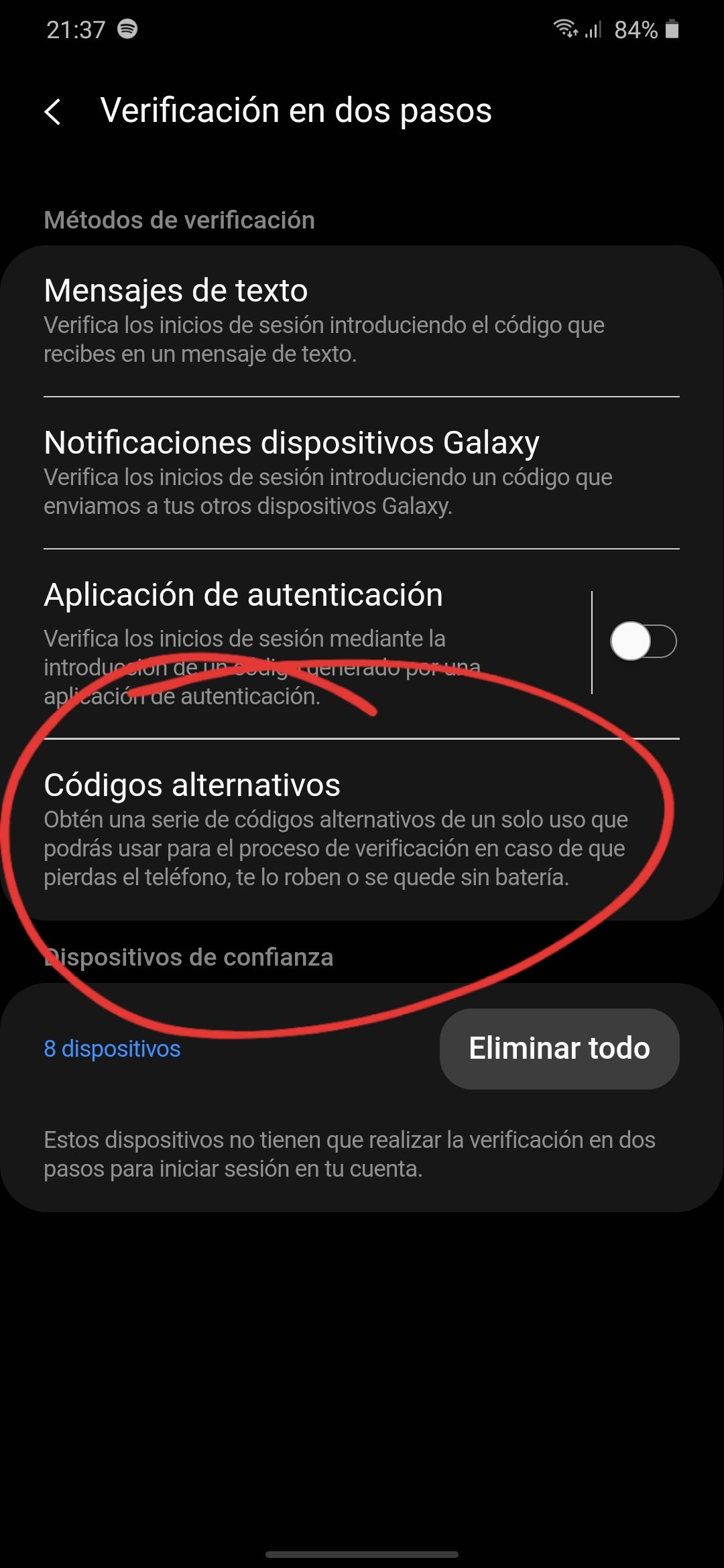Go back from Verificación en dos pasos
Viewport: 724px width, 1568px height.
click(53, 111)
